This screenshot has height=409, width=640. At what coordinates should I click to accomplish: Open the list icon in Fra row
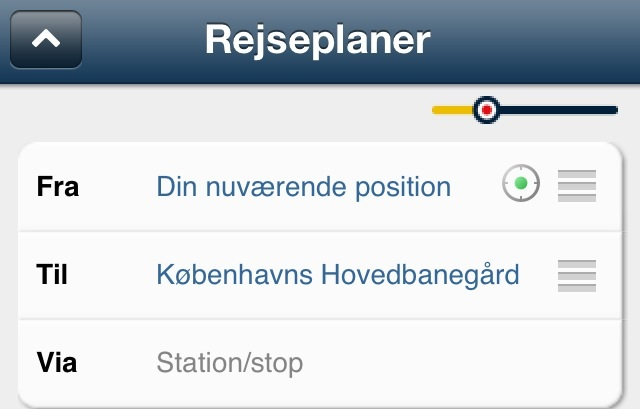pyautogui.click(x=577, y=186)
